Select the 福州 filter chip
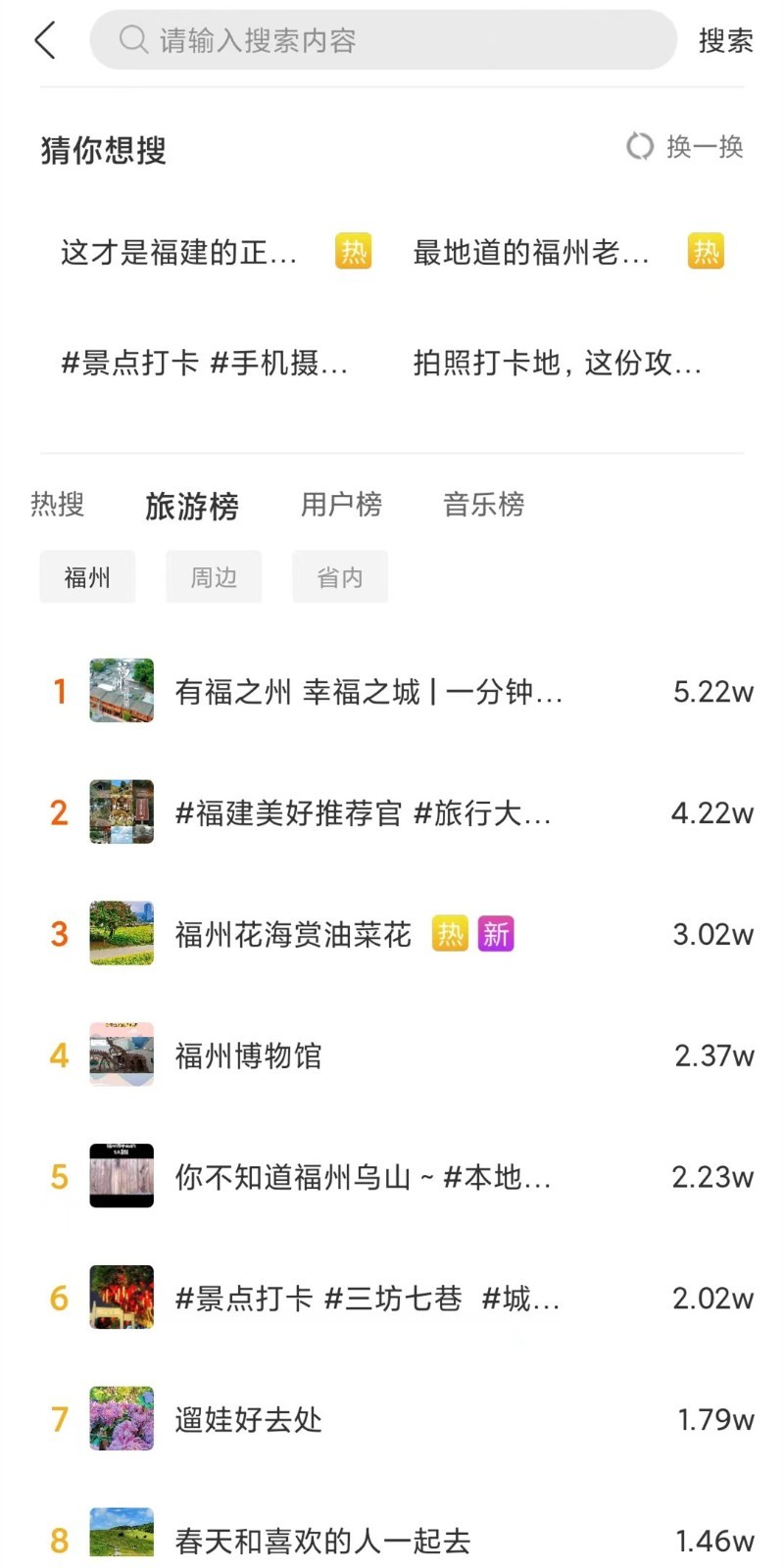 point(87,577)
